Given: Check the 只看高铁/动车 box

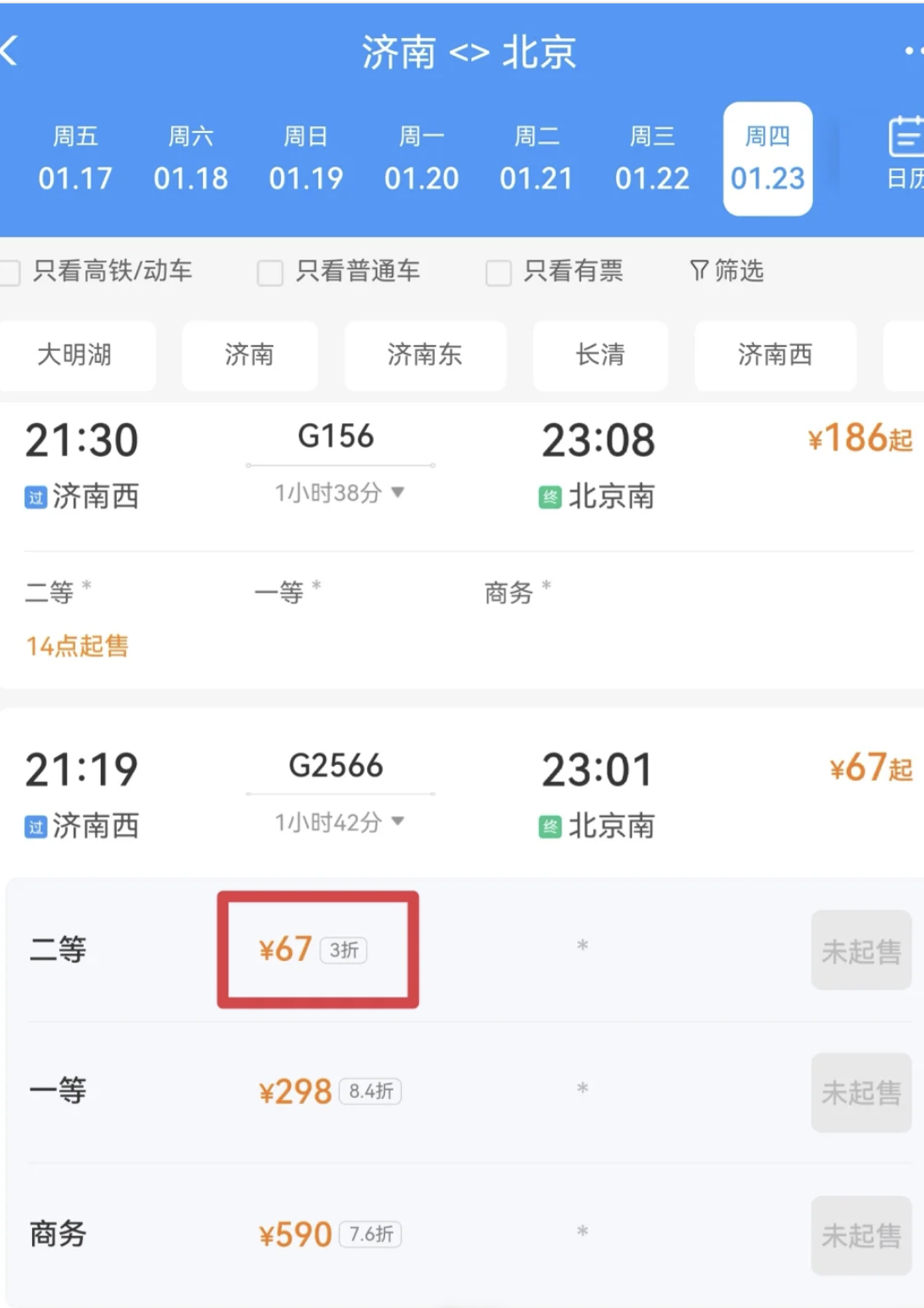Looking at the screenshot, I should tap(10, 272).
